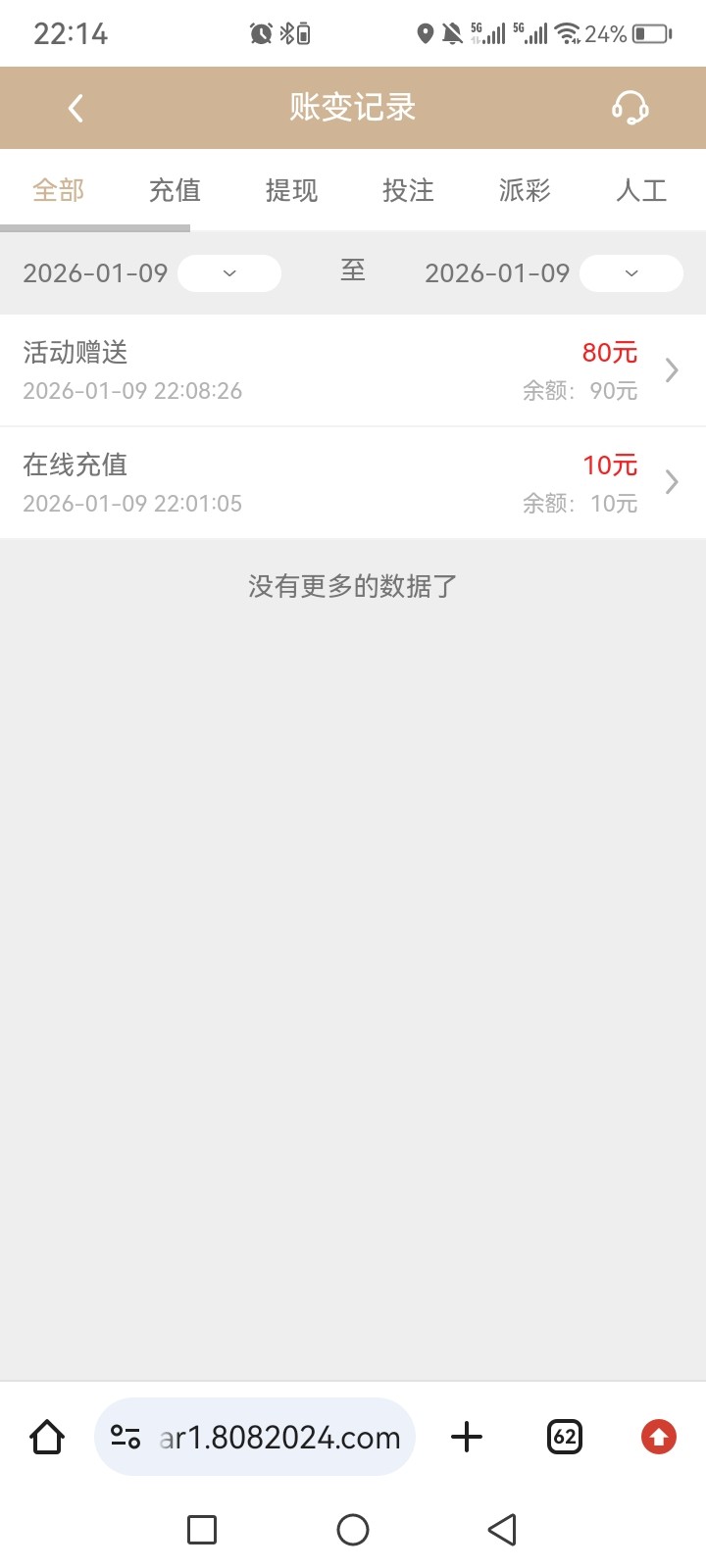Go back from the 账变记录 page
Viewport: 706px width, 1568px height.
click(76, 108)
